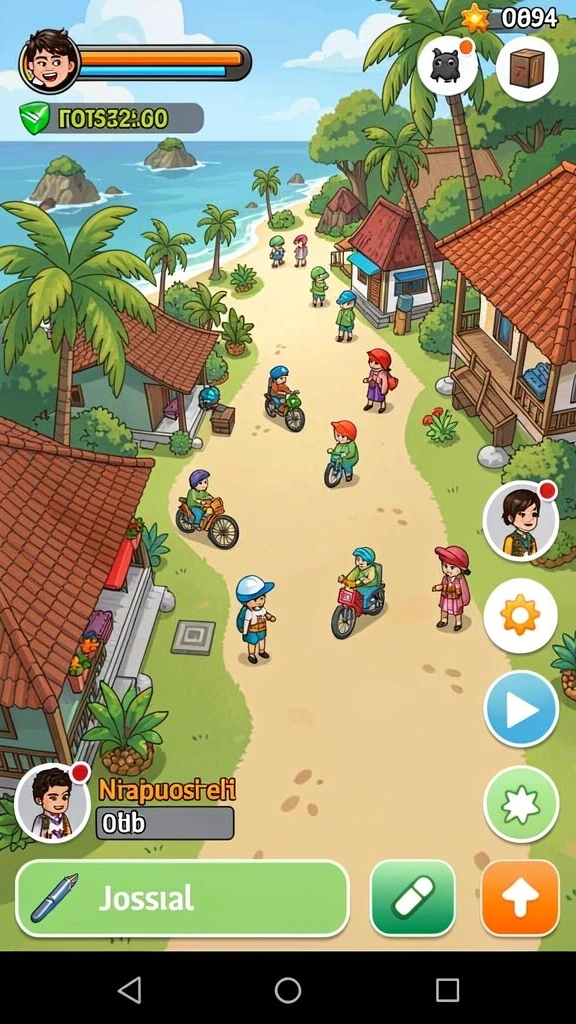
Task: Tap the orange up arrow button
Action: [x=520, y=898]
